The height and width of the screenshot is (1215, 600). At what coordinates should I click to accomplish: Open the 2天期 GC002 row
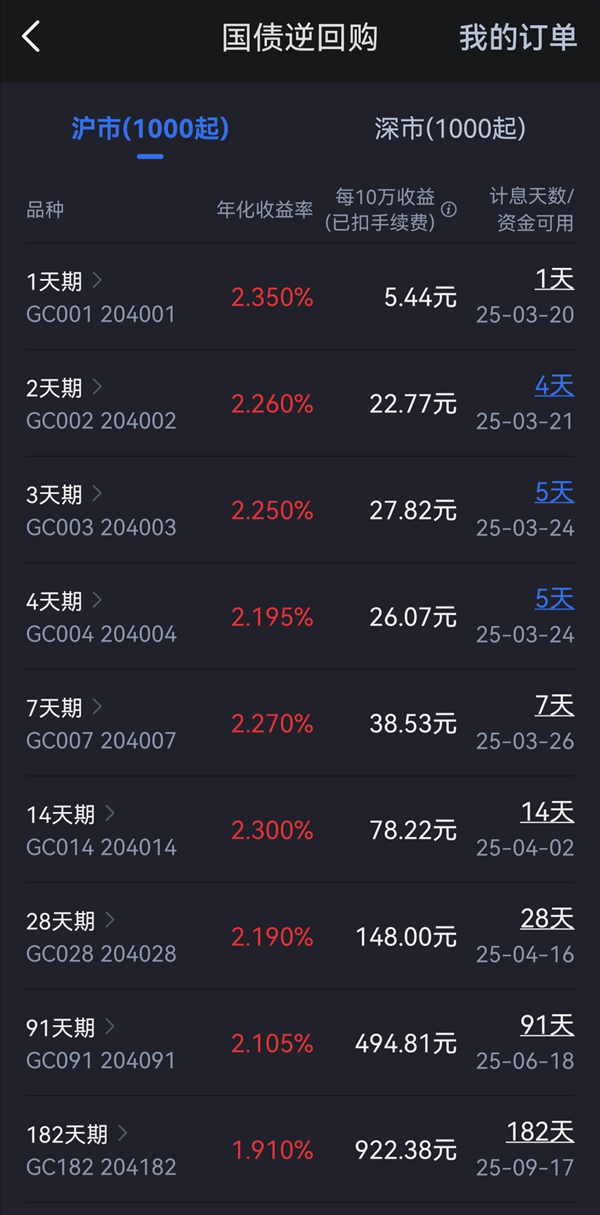[300, 404]
